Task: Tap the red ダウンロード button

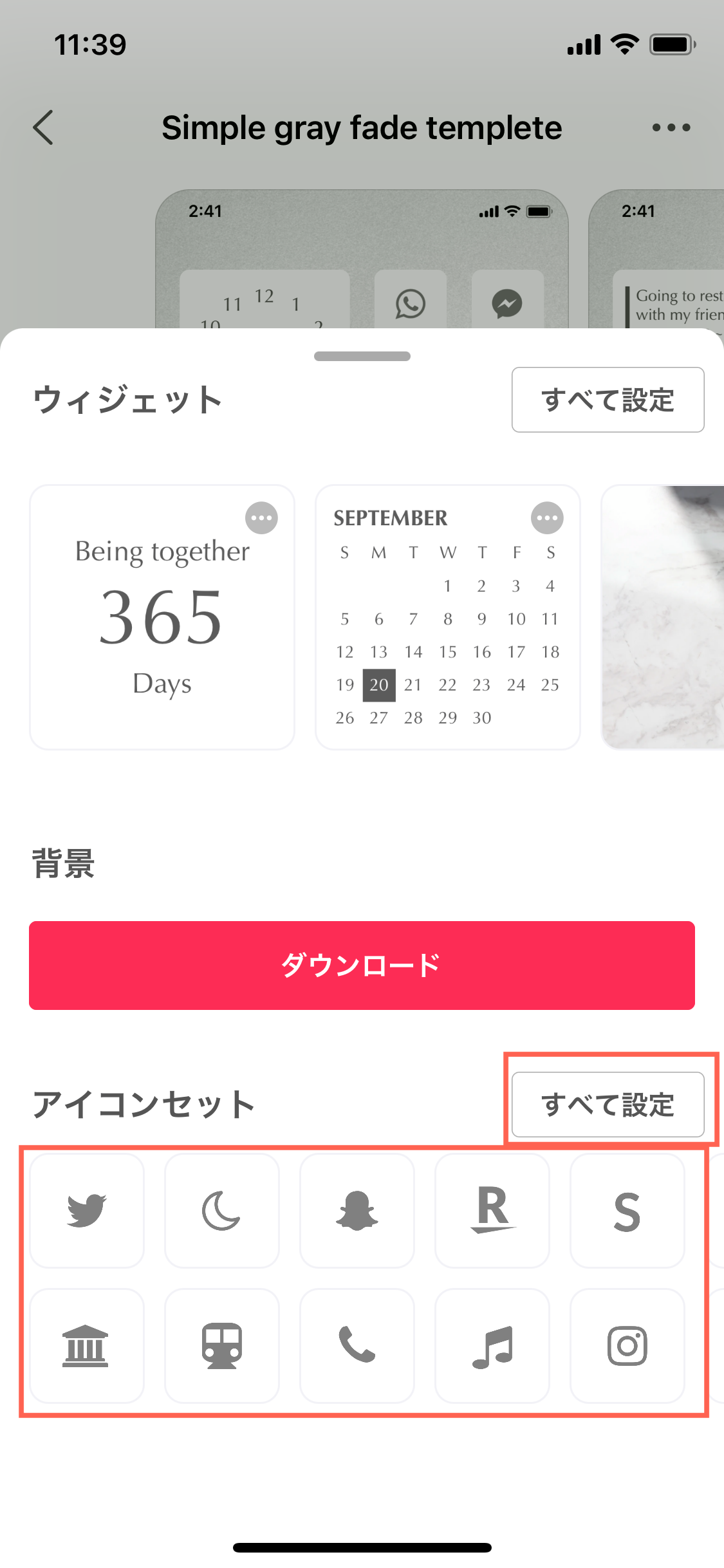Action: (362, 966)
